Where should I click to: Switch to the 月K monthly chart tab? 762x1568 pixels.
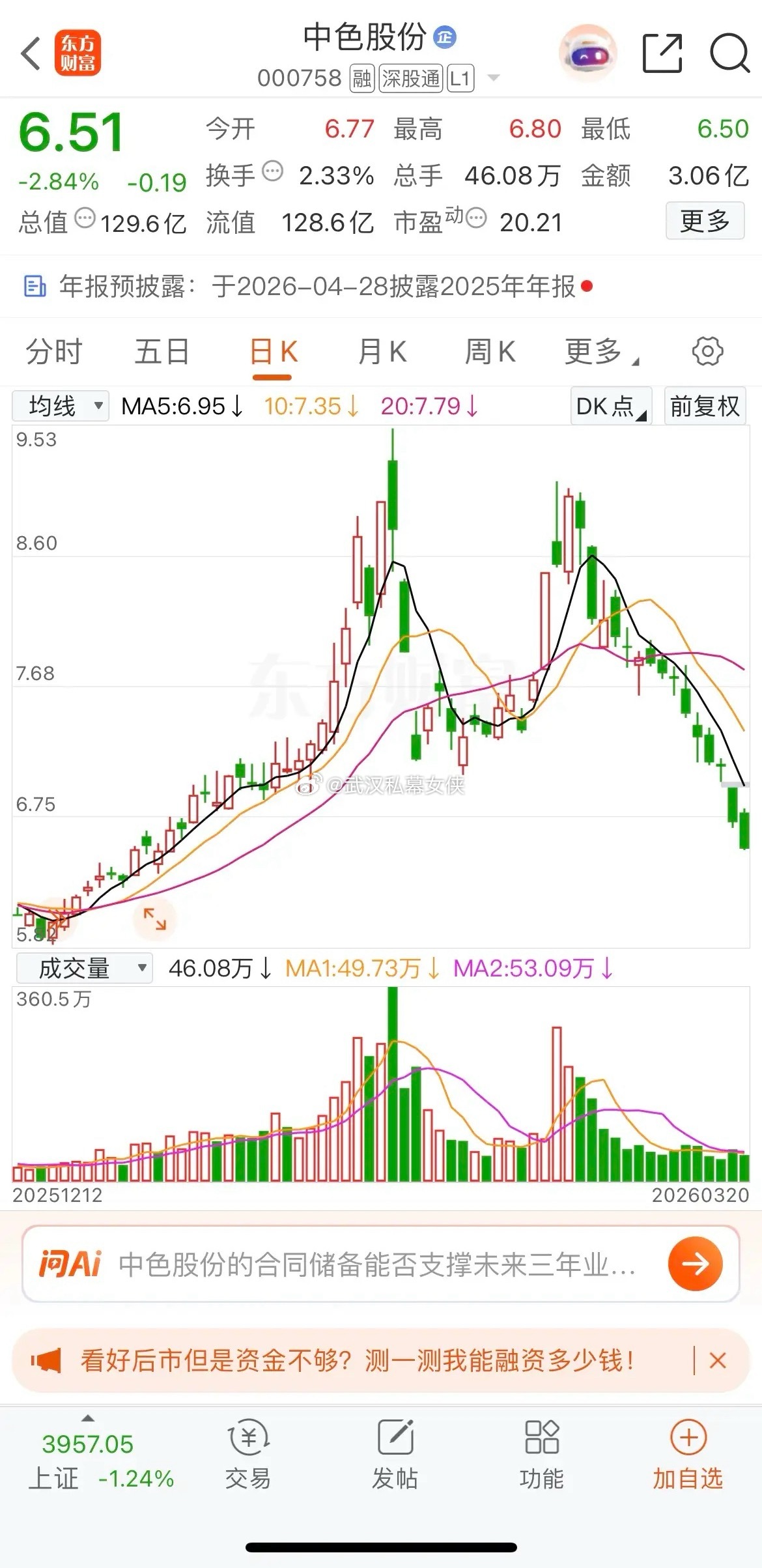pyautogui.click(x=382, y=351)
